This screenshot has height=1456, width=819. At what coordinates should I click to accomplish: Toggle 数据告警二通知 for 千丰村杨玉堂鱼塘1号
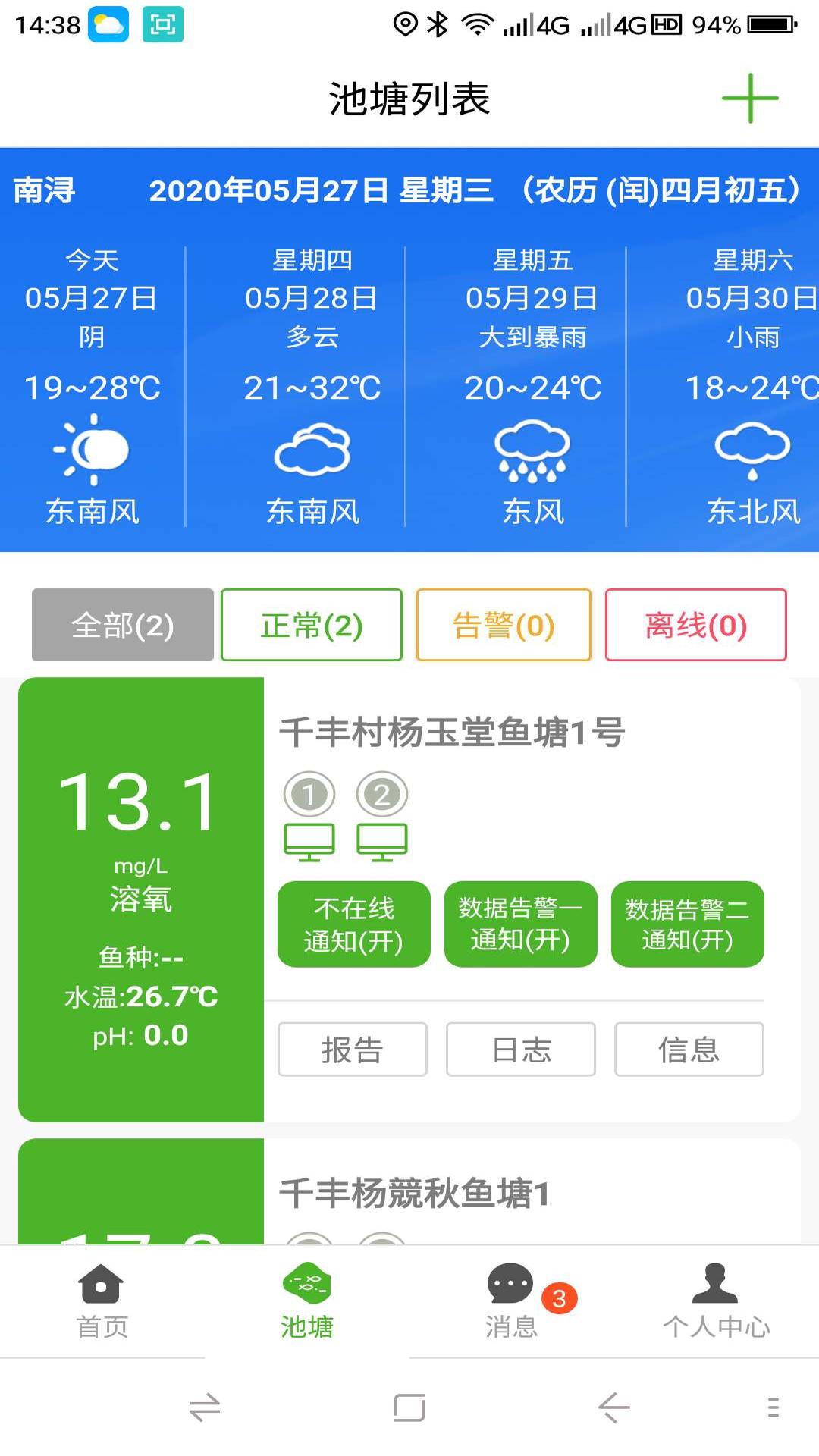pyautogui.click(x=687, y=924)
